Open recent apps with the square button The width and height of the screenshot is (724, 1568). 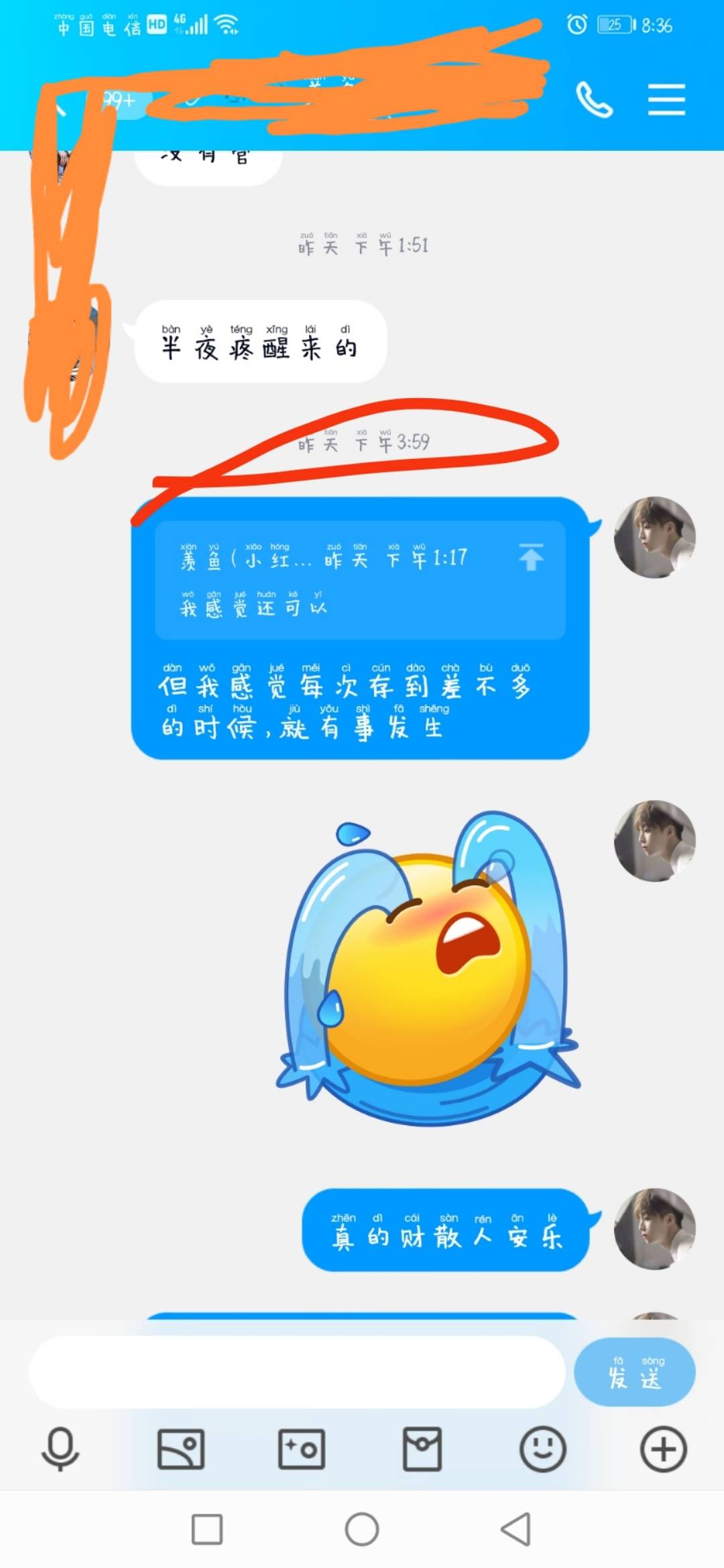click(208, 1530)
